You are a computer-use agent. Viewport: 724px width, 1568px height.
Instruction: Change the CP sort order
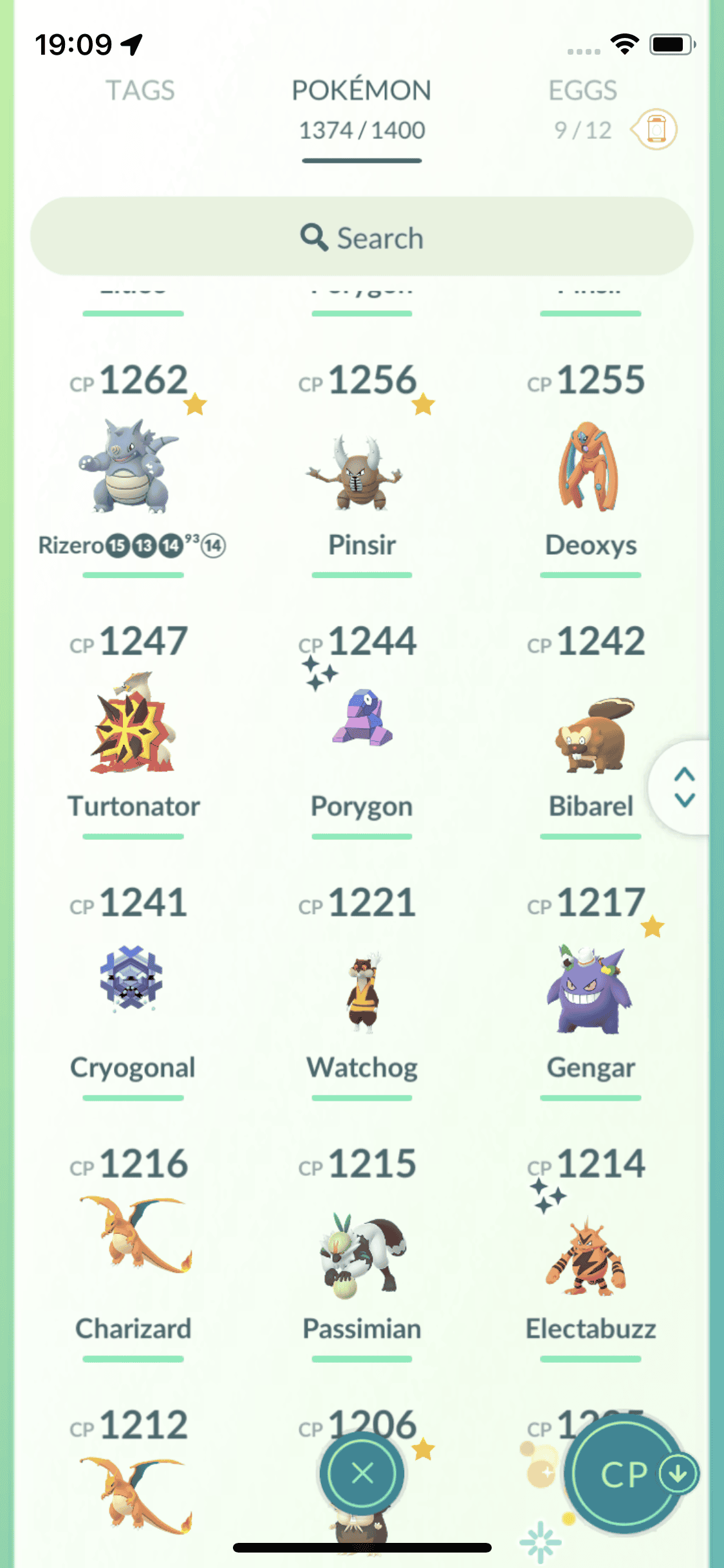pyautogui.click(x=624, y=1474)
